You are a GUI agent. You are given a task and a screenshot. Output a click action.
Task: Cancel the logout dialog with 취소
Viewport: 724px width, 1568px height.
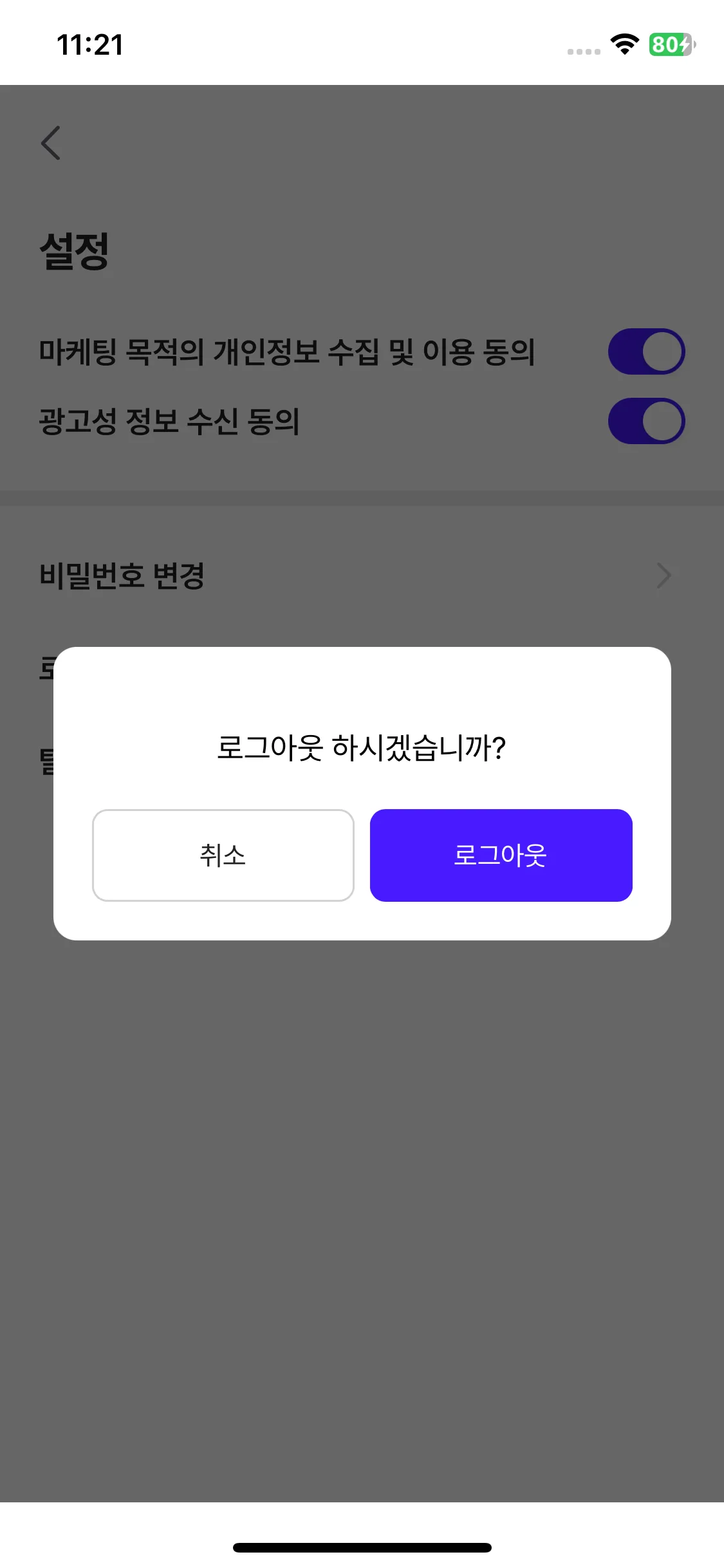[223, 855]
